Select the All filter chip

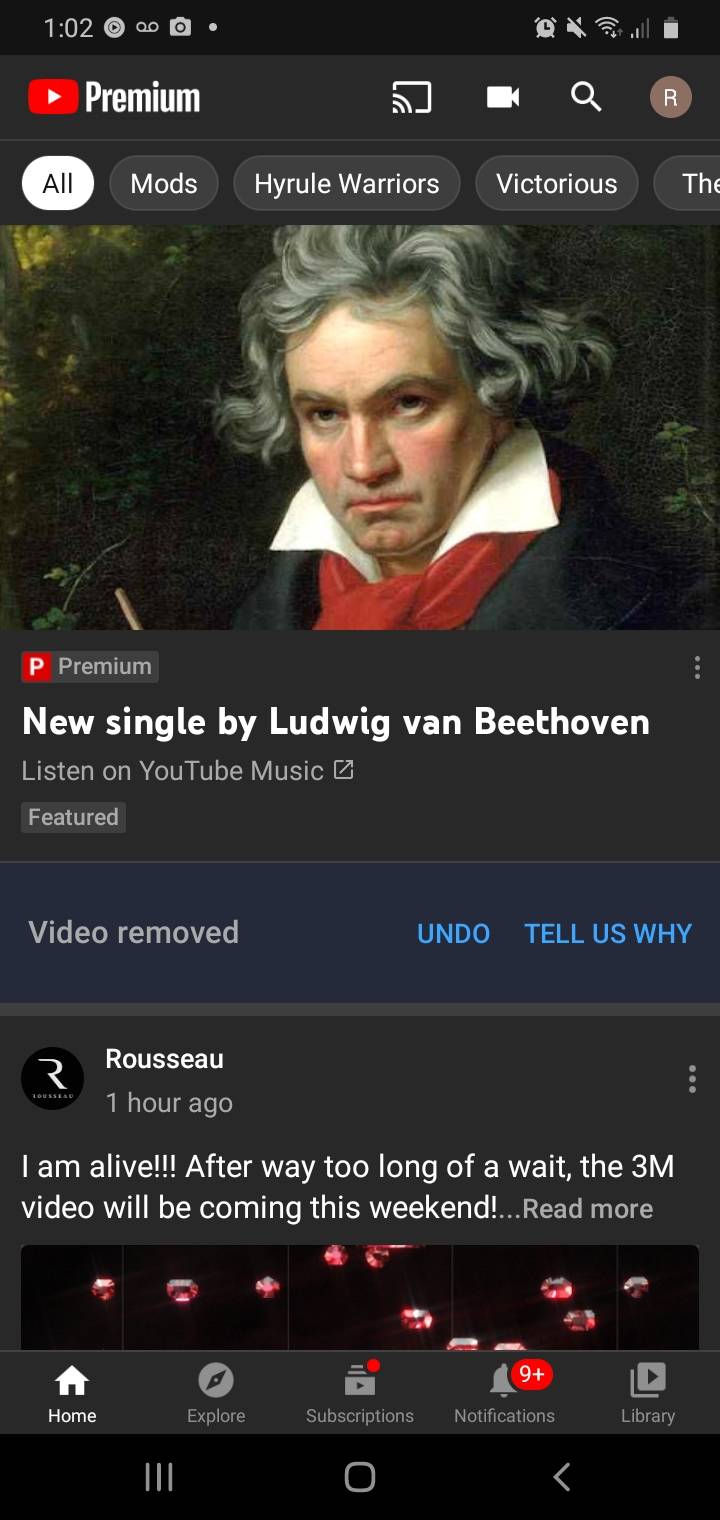(58, 183)
